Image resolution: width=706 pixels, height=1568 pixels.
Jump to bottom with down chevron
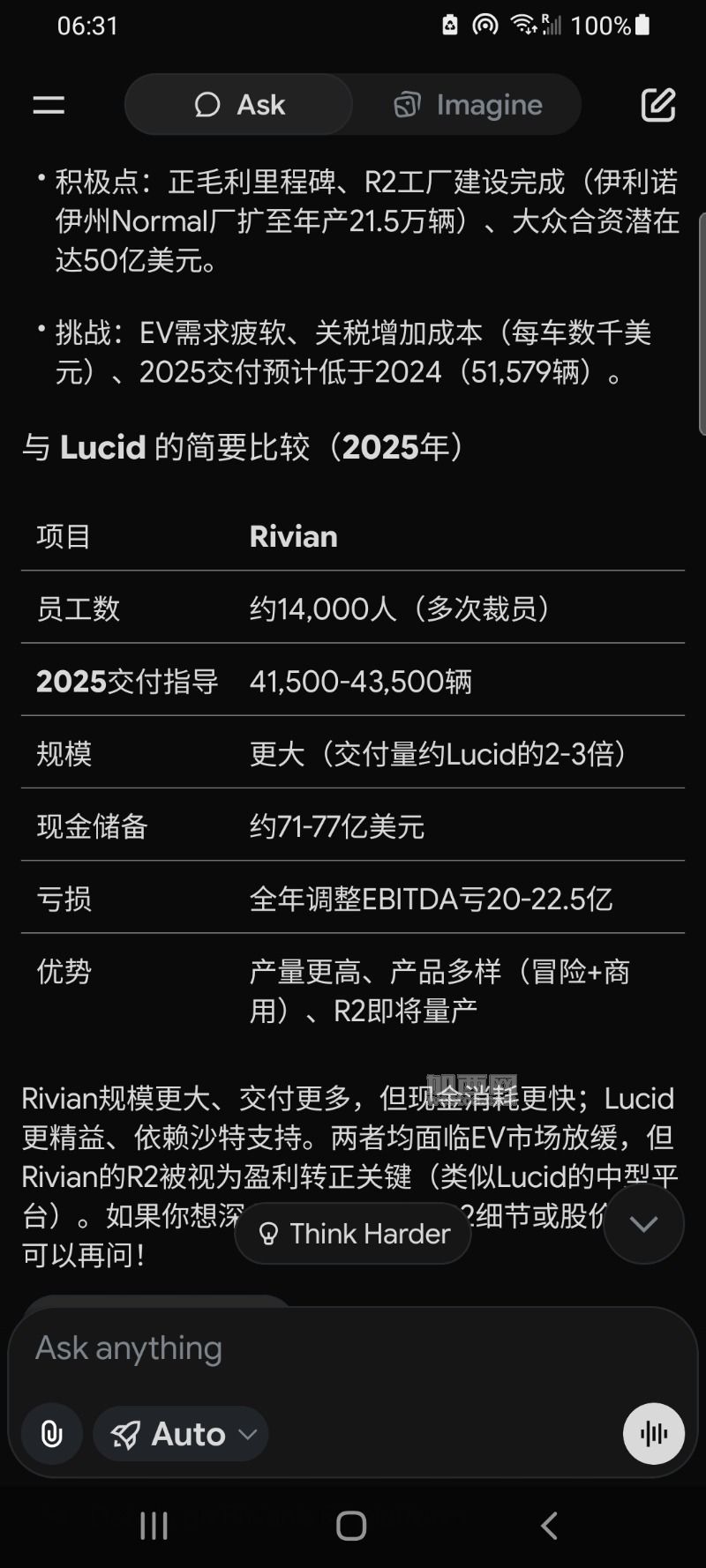point(643,1224)
